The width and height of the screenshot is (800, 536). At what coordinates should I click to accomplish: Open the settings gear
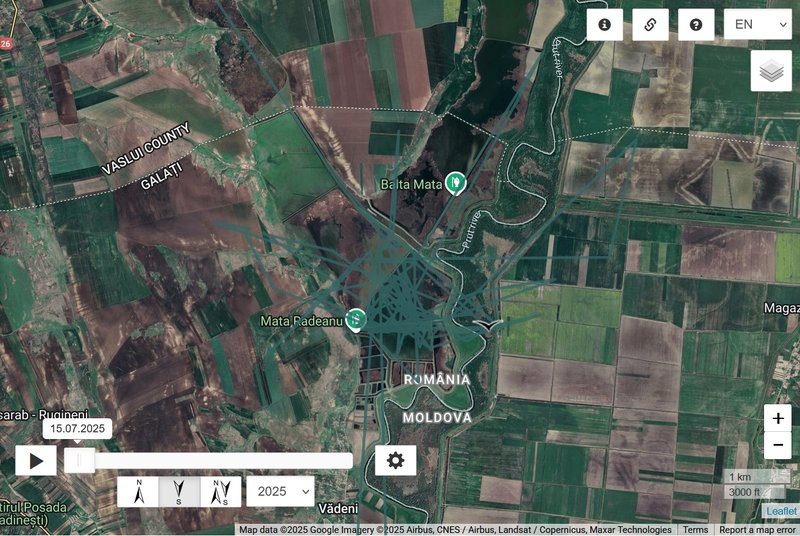(x=396, y=461)
